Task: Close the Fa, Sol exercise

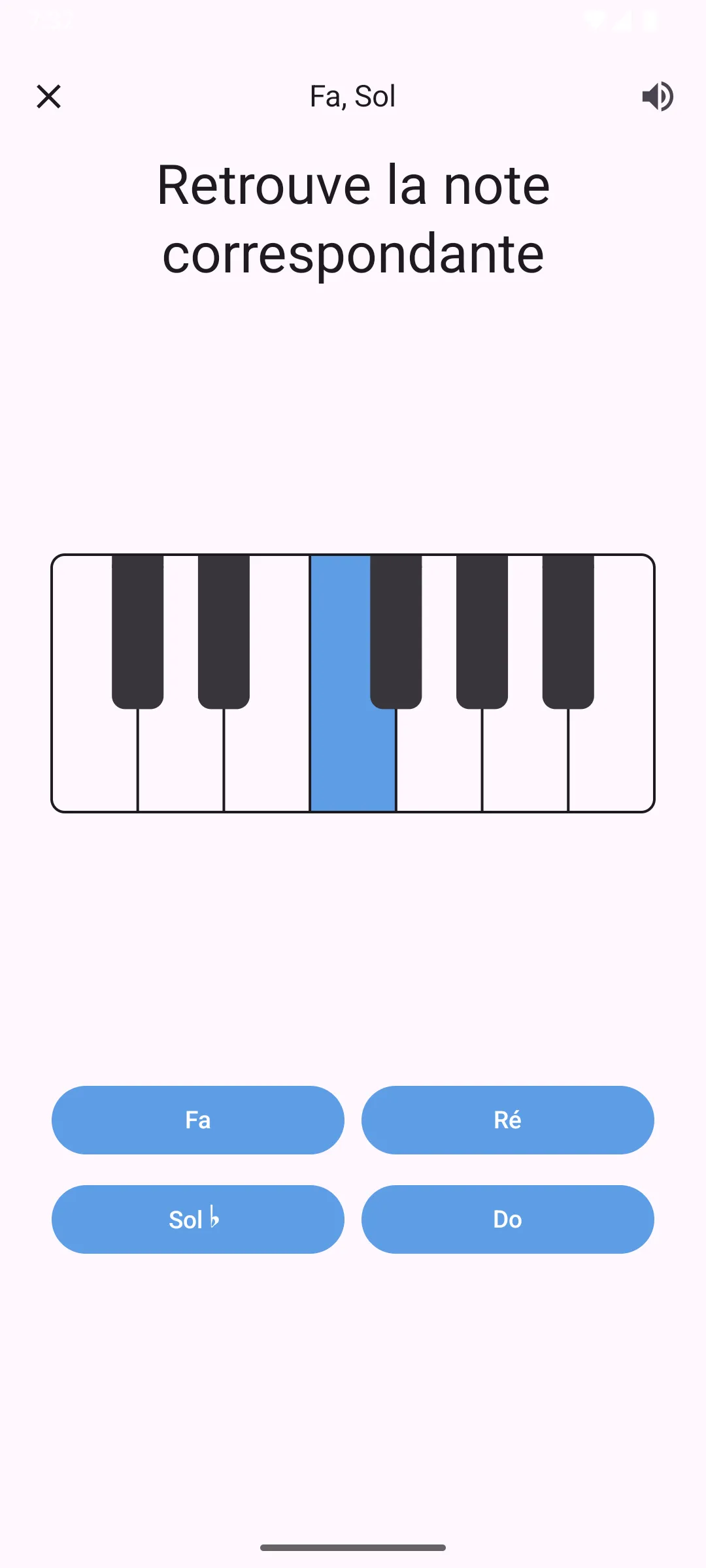Action: 48,97
